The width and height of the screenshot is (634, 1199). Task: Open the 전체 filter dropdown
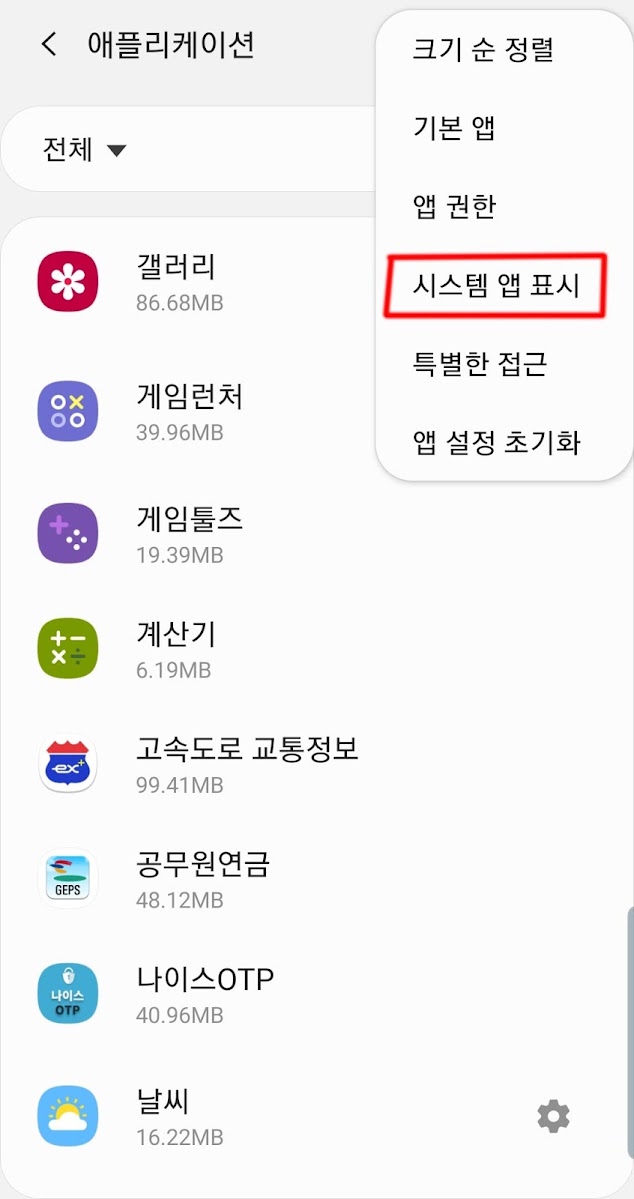click(x=86, y=150)
